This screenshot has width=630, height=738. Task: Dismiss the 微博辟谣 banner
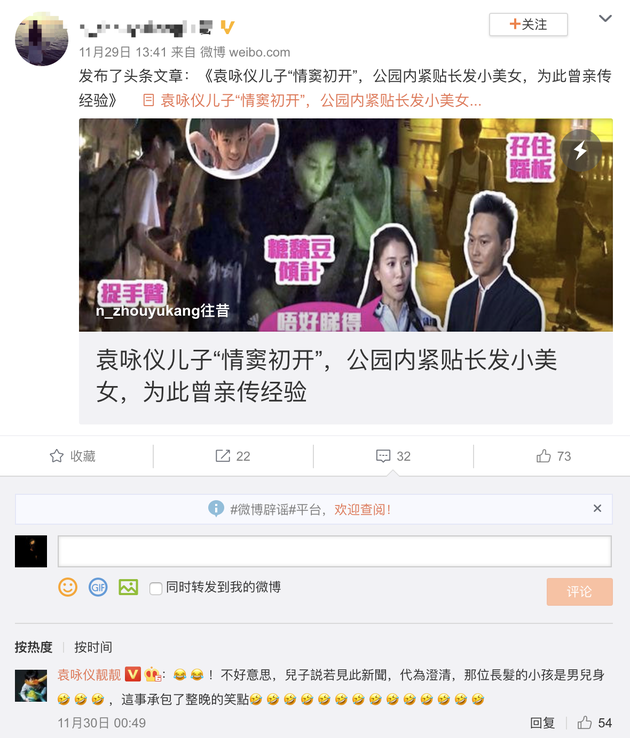pyautogui.click(x=597, y=509)
